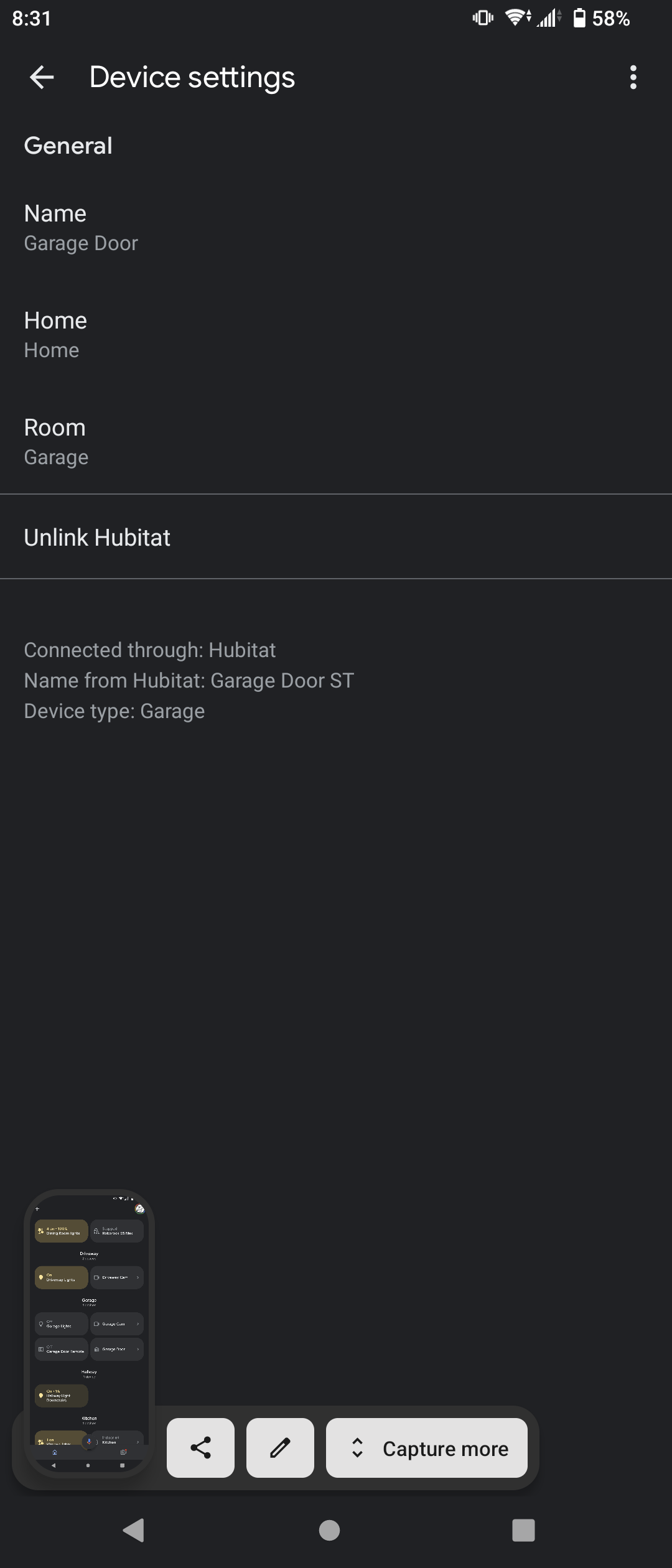672x1568 pixels.
Task: Share the captured screenshot
Action: (200, 1448)
